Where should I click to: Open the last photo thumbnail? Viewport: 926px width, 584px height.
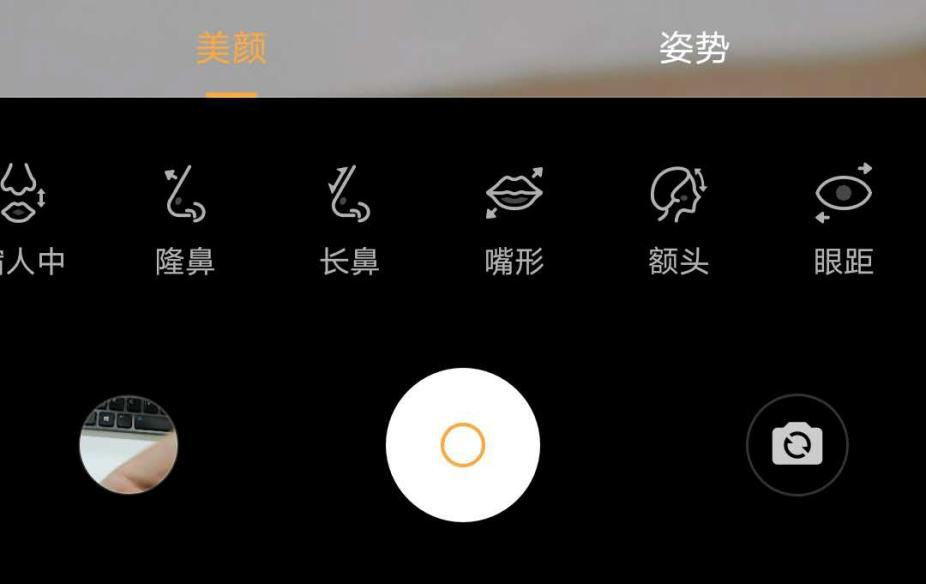pos(129,445)
